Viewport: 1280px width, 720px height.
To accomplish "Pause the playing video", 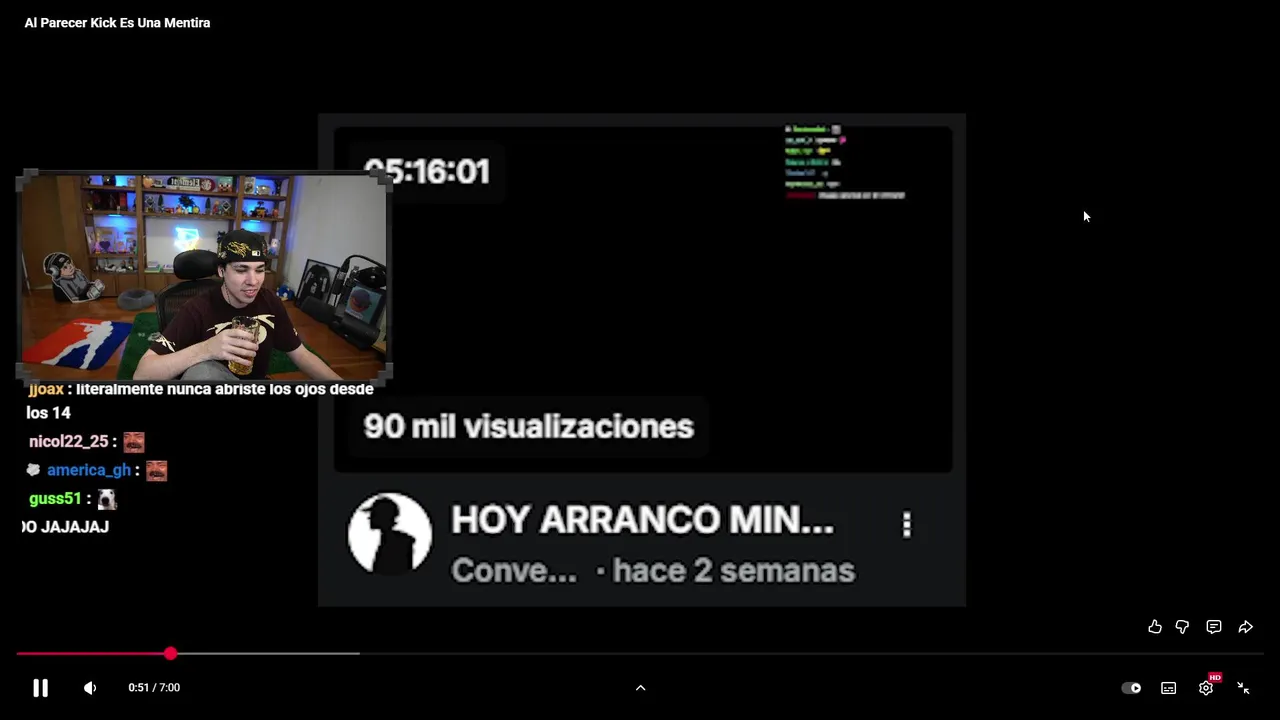I will (40, 688).
